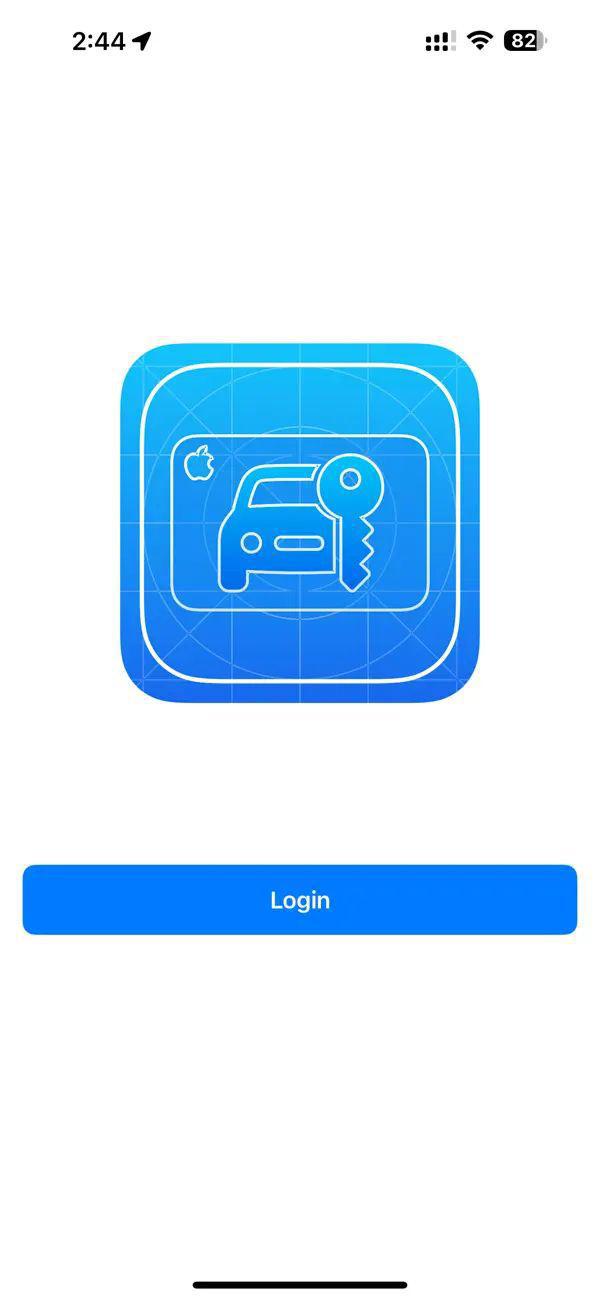This screenshot has width=600, height=1300.
Task: Tap the Login button
Action: click(x=300, y=900)
